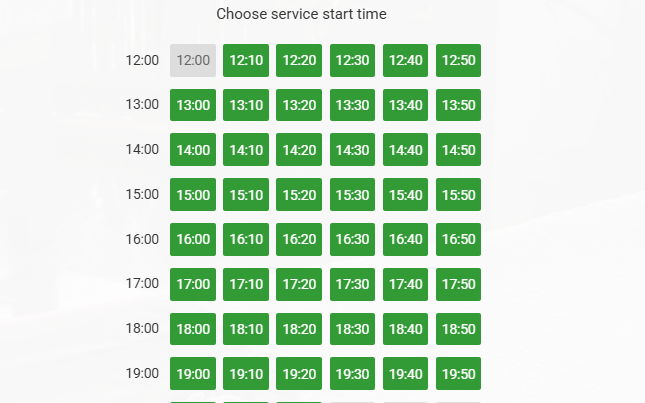
Task: Tap the 17:50 time slot
Action: tap(458, 284)
